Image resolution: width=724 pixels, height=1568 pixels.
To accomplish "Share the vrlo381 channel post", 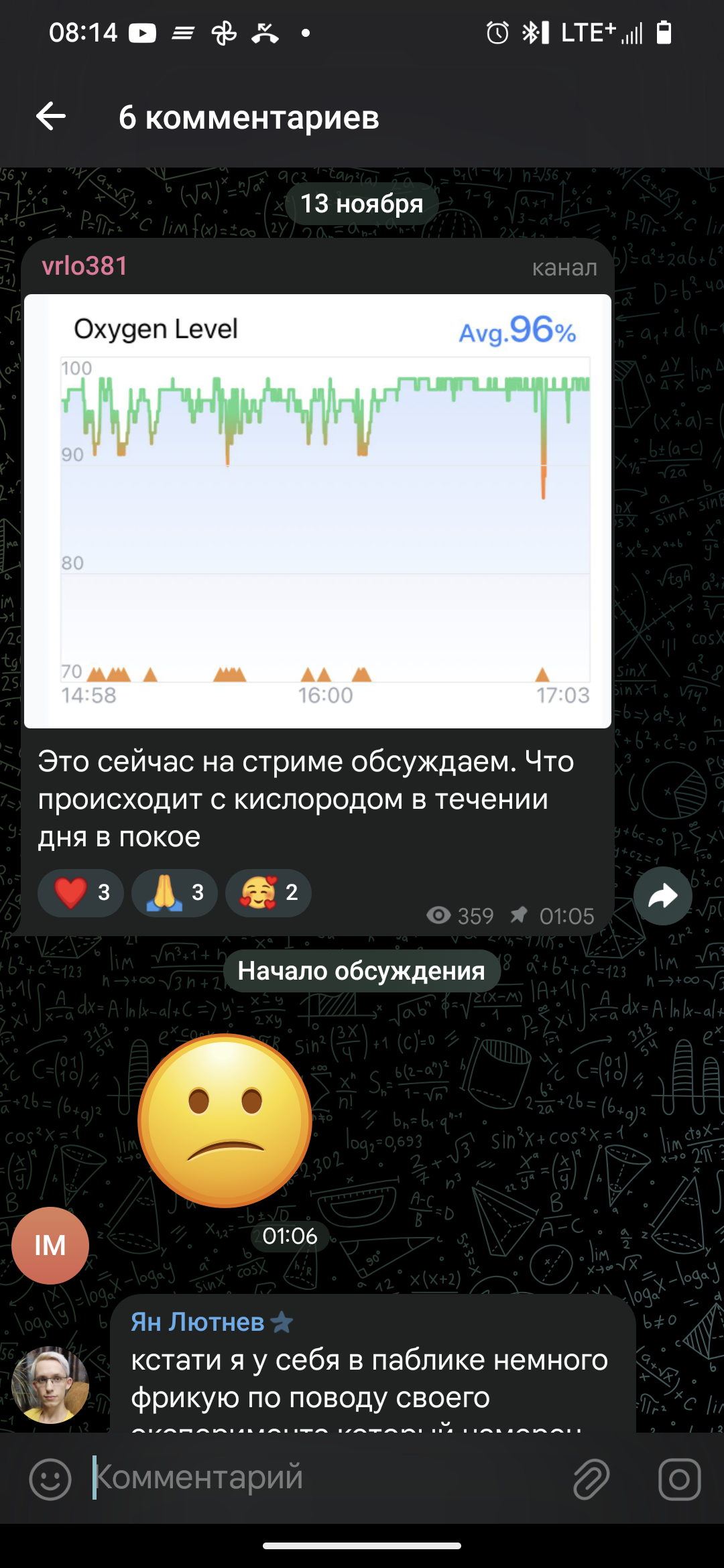I will click(662, 896).
